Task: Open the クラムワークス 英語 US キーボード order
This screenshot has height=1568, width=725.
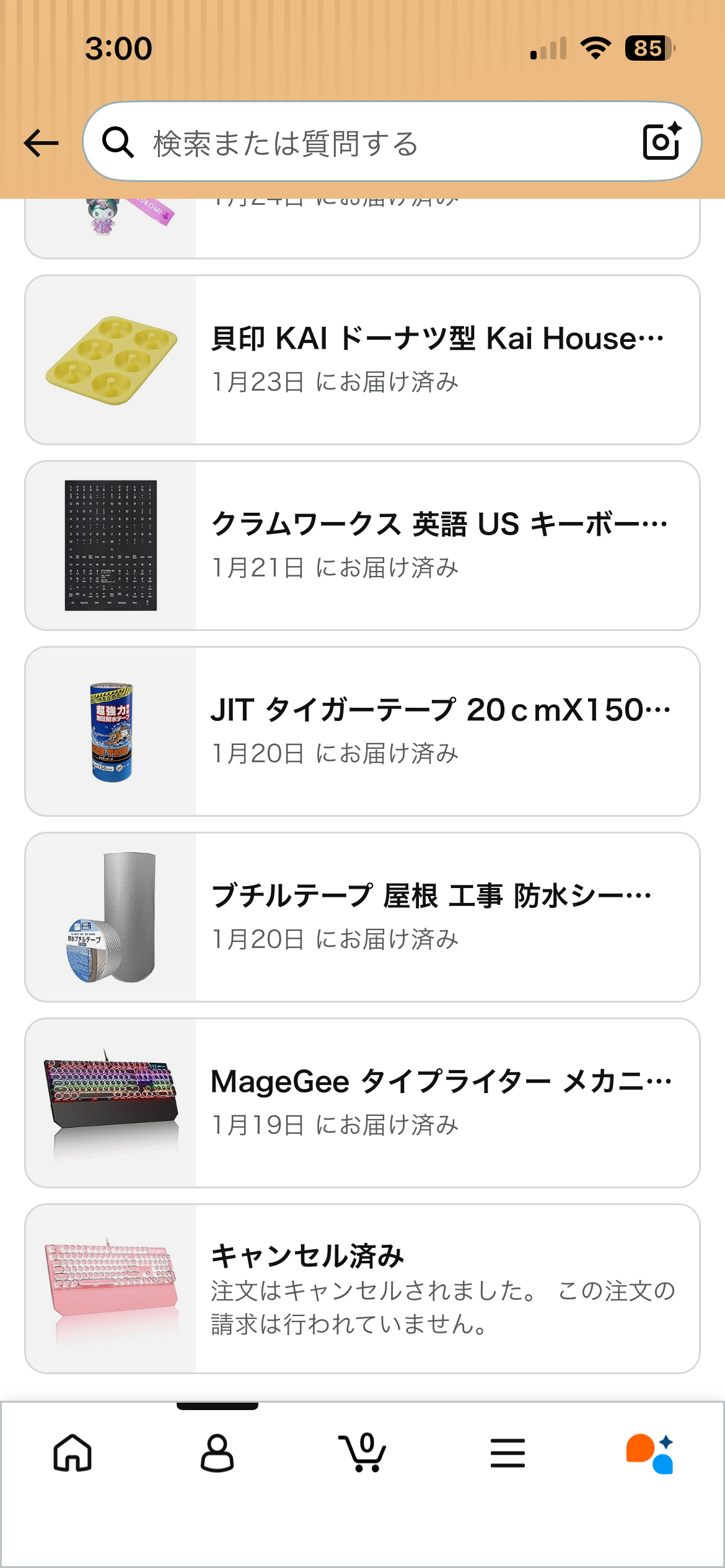Action: [362, 546]
